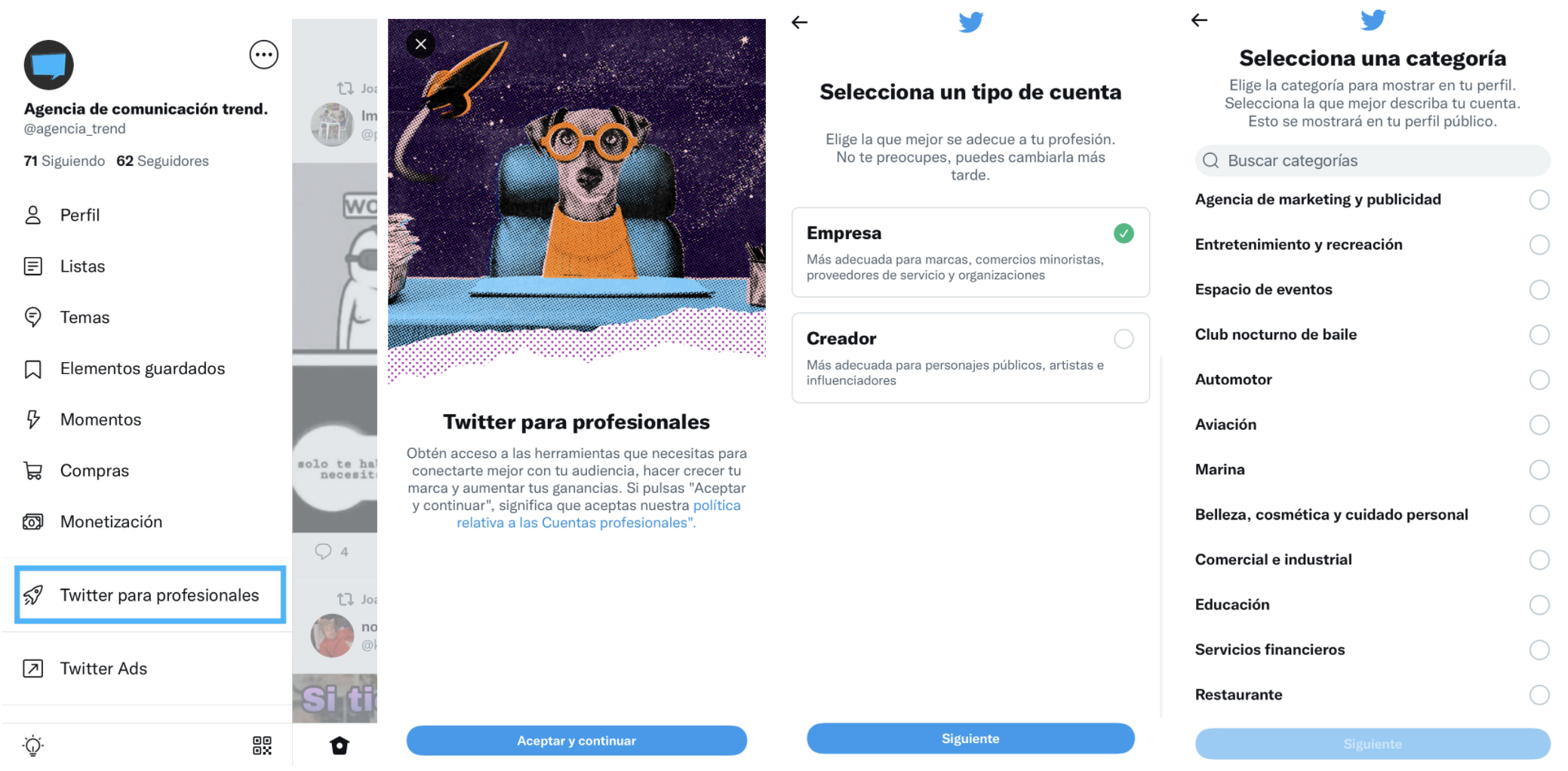Choose Agencia de marketing y publicidad
The width and height of the screenshot is (1568, 771).
[x=1539, y=200]
